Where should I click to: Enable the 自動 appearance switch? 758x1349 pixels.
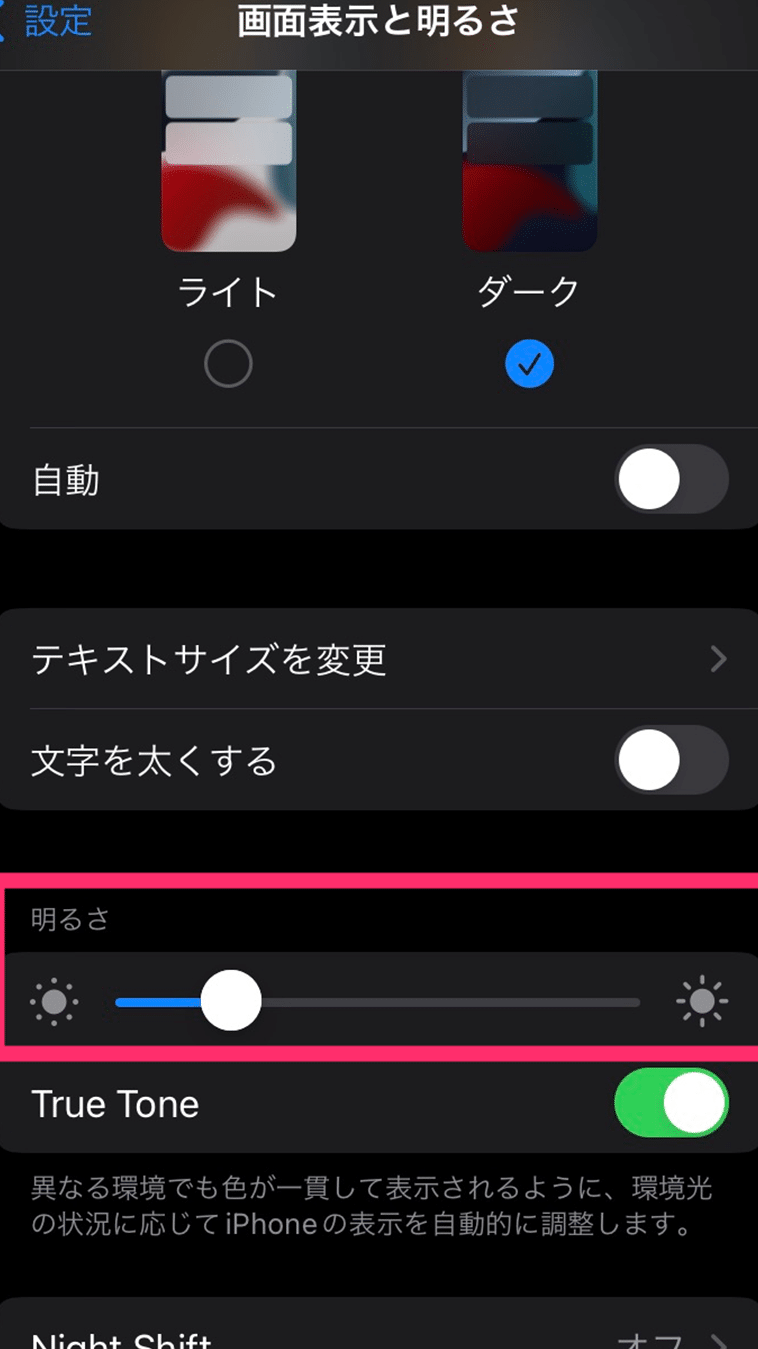671,481
